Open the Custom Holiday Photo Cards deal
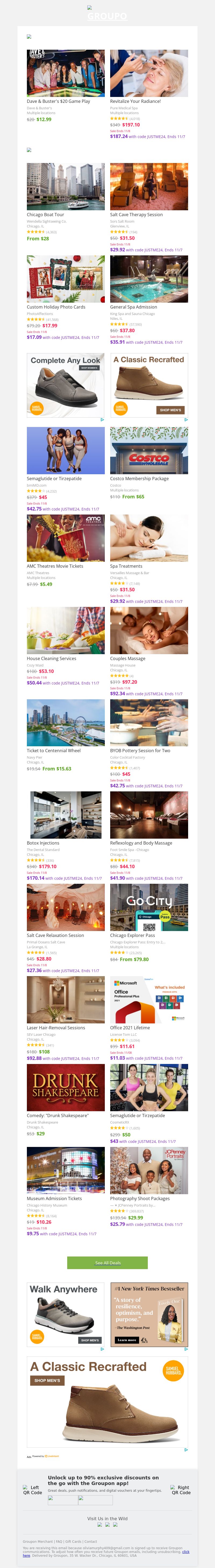The width and height of the screenshot is (215, 1568). pos(56,307)
